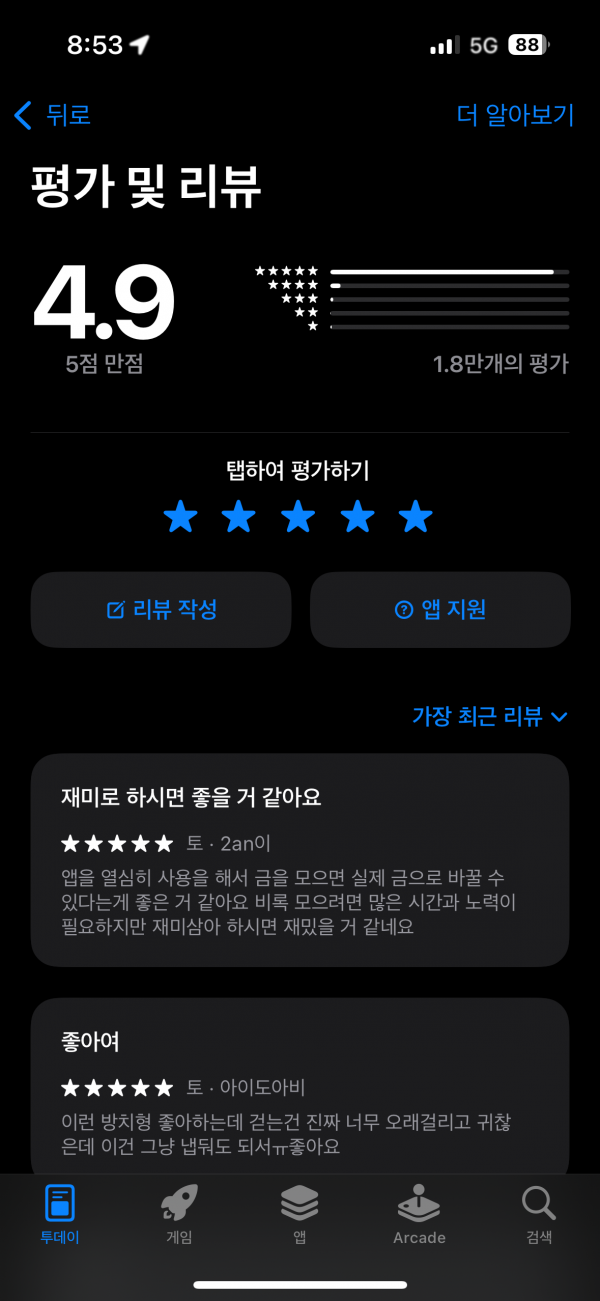The height and width of the screenshot is (1301, 600).
Task: Switch to the Arcade tab
Action: click(419, 1214)
